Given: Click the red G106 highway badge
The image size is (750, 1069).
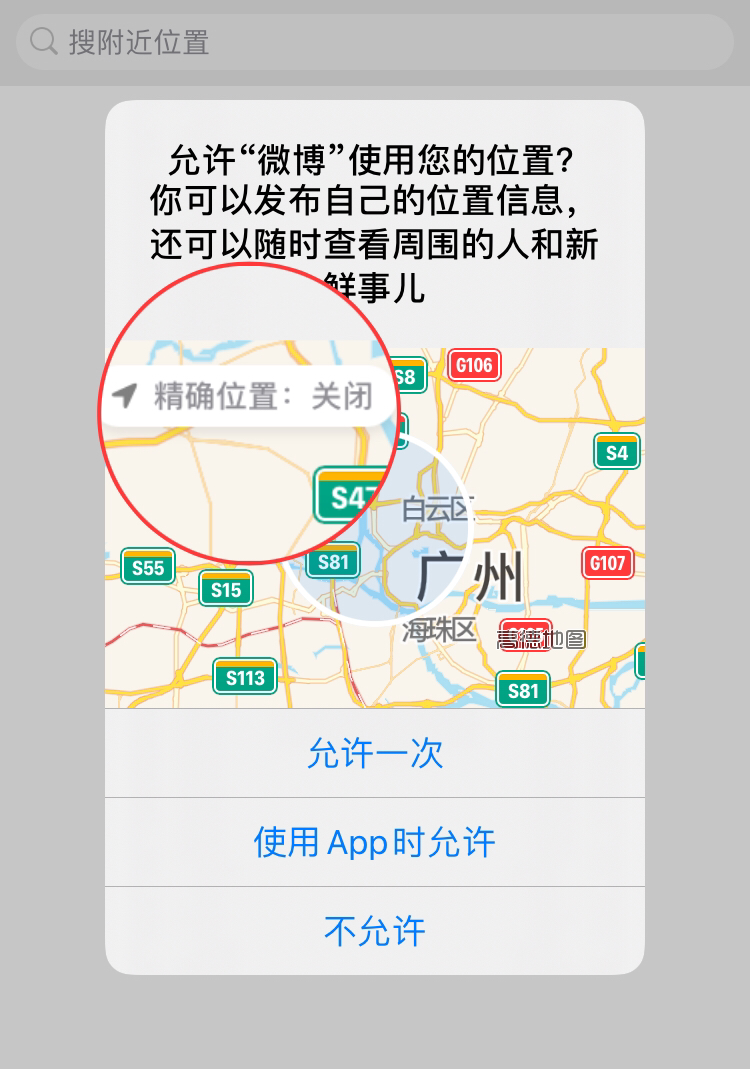Looking at the screenshot, I should click(x=475, y=366).
